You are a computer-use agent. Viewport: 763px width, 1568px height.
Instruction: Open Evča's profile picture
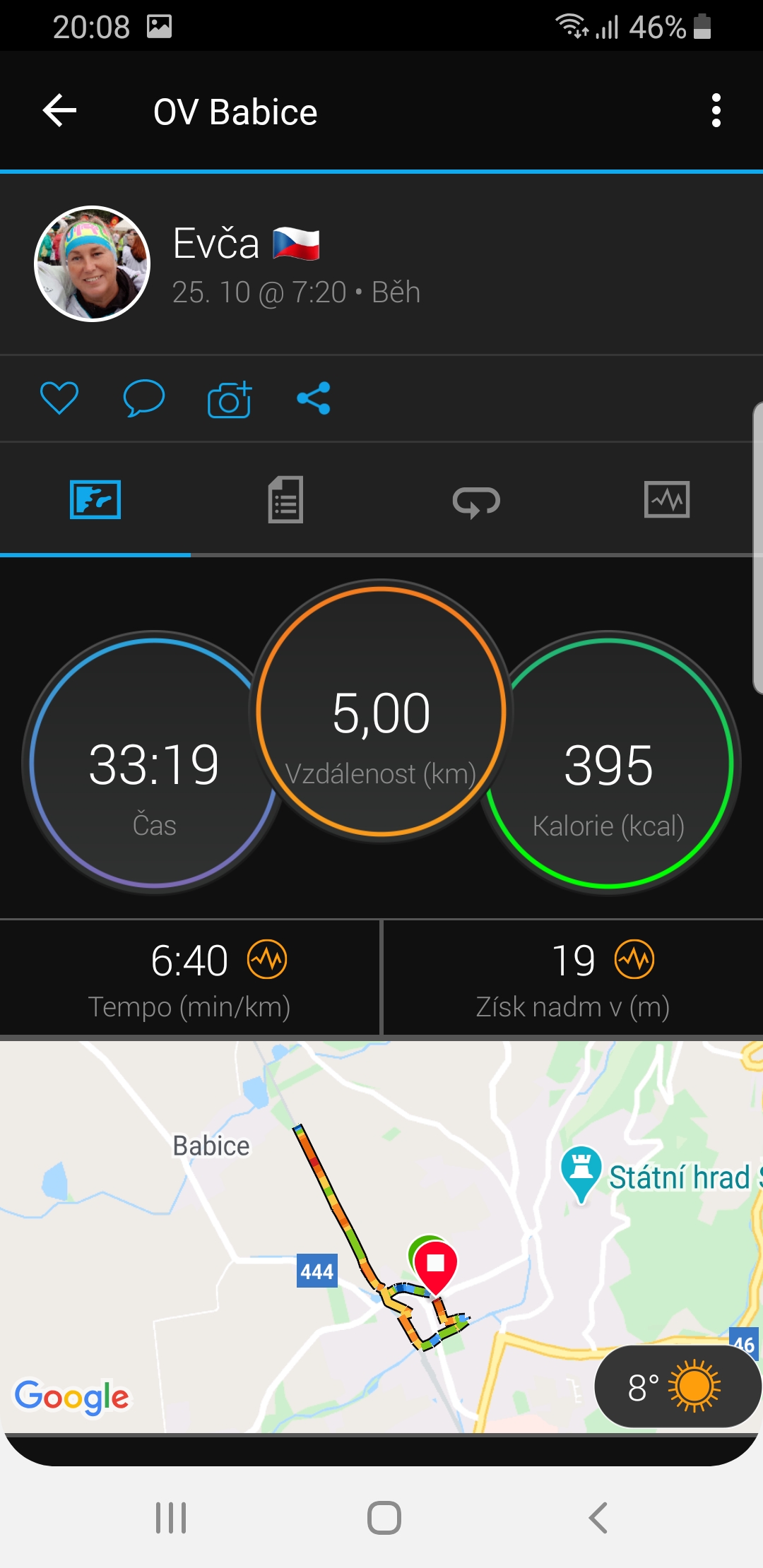point(93,263)
